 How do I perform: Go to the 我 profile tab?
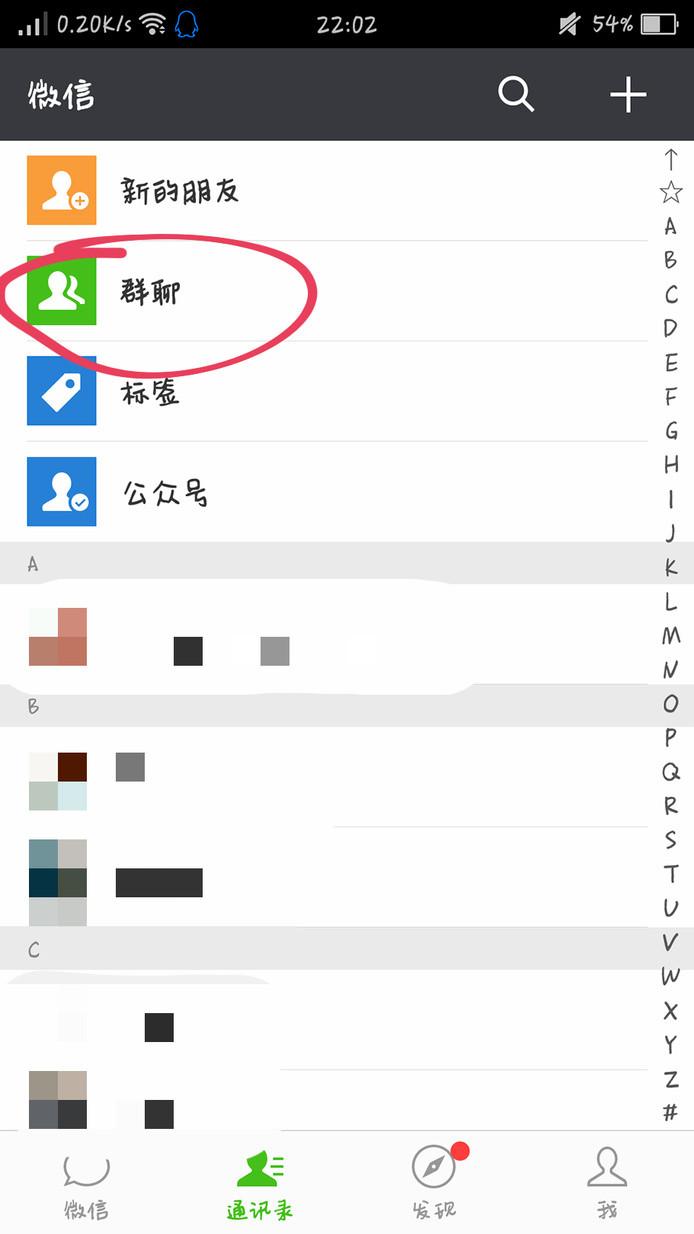607,1184
